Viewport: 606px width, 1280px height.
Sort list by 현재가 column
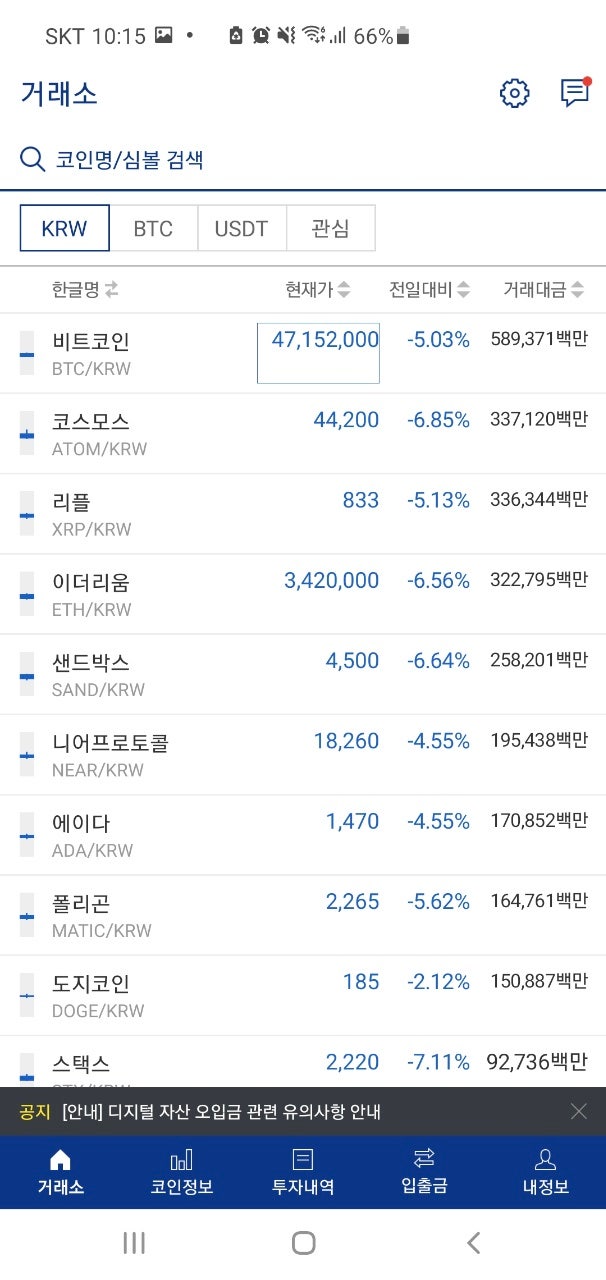click(318, 290)
